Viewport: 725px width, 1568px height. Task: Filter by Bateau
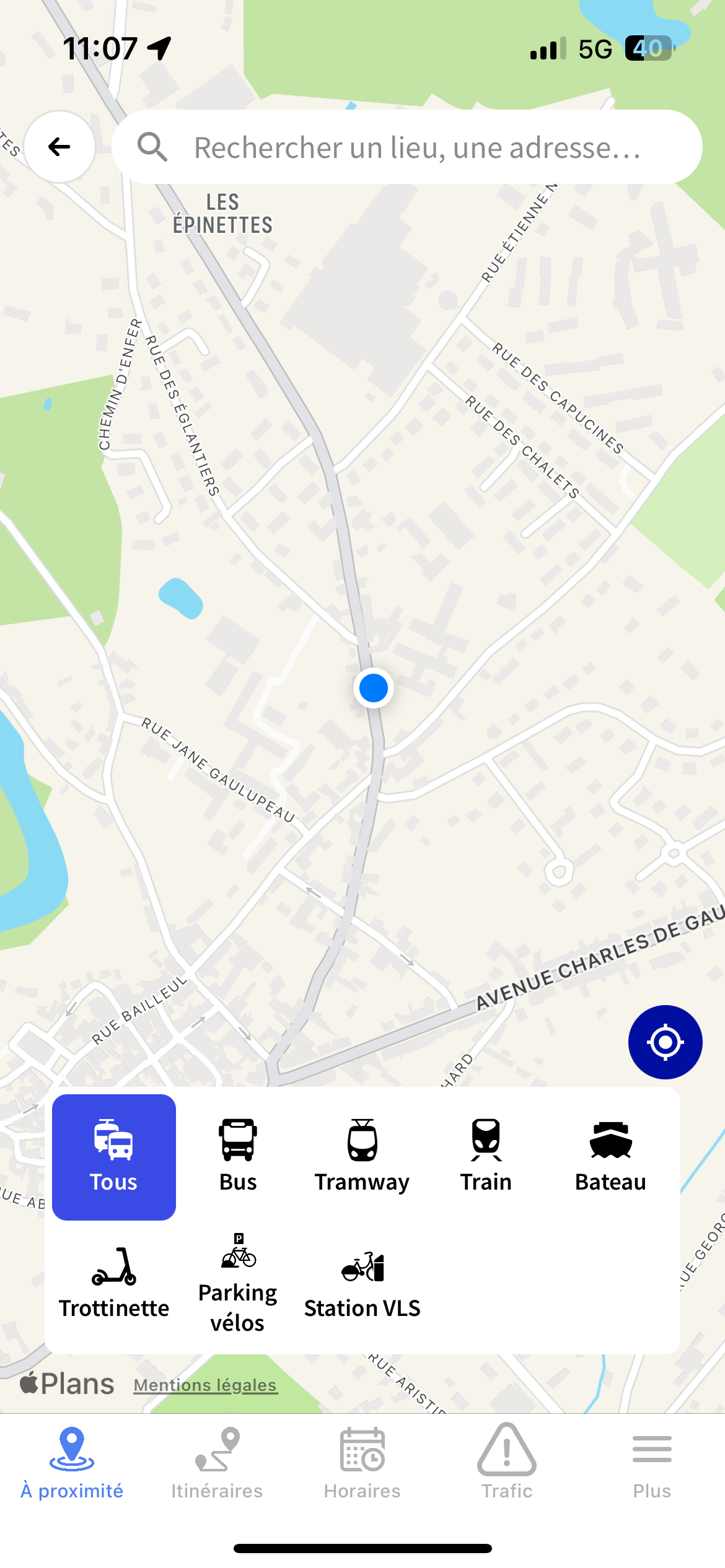(610, 1157)
